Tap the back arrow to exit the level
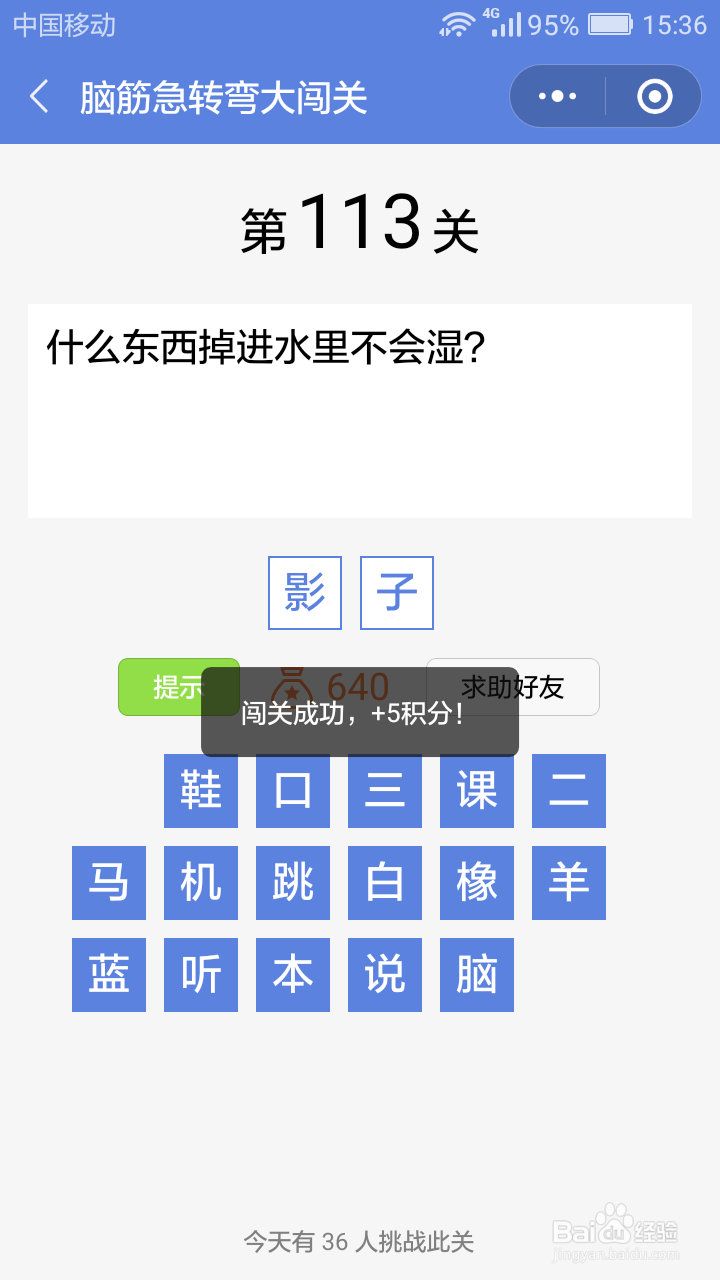Screen dimensions: 720x1280 38,95
